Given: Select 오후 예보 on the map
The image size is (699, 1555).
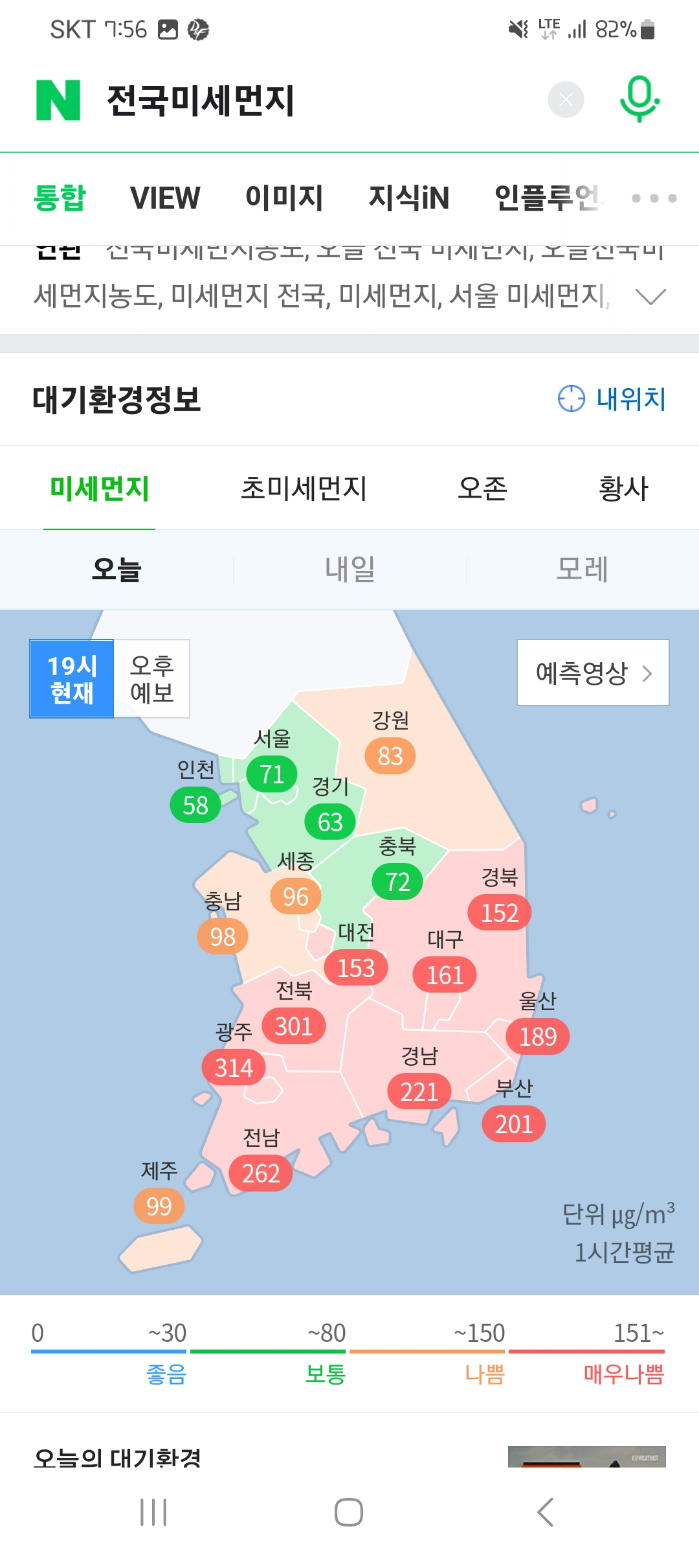Looking at the screenshot, I should (152, 679).
